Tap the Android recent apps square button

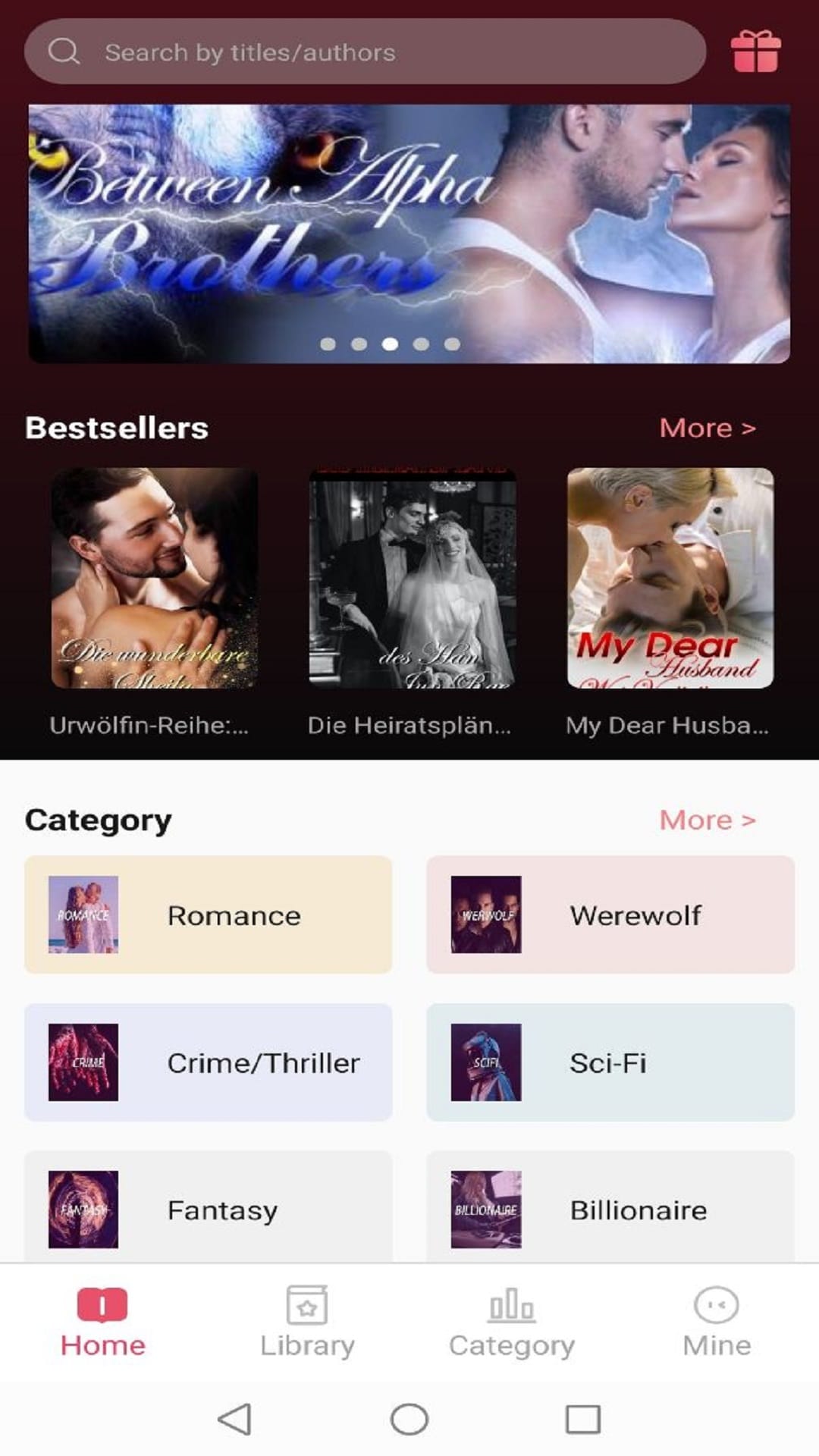tap(585, 1421)
